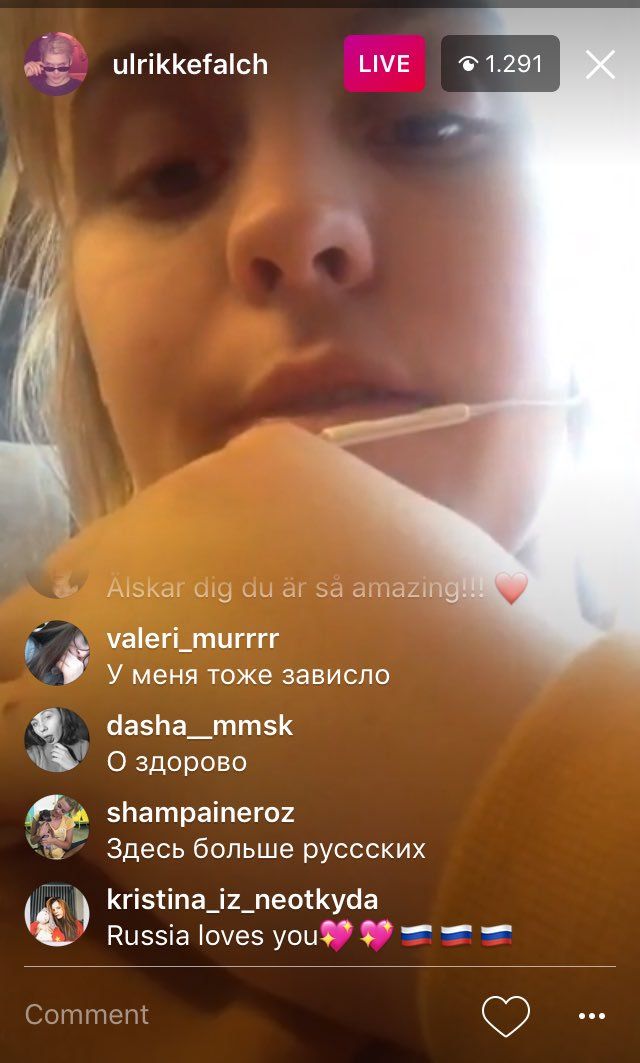This screenshot has height=1063, width=640.
Task: Open the three-dot options menu
Action: point(591,1016)
